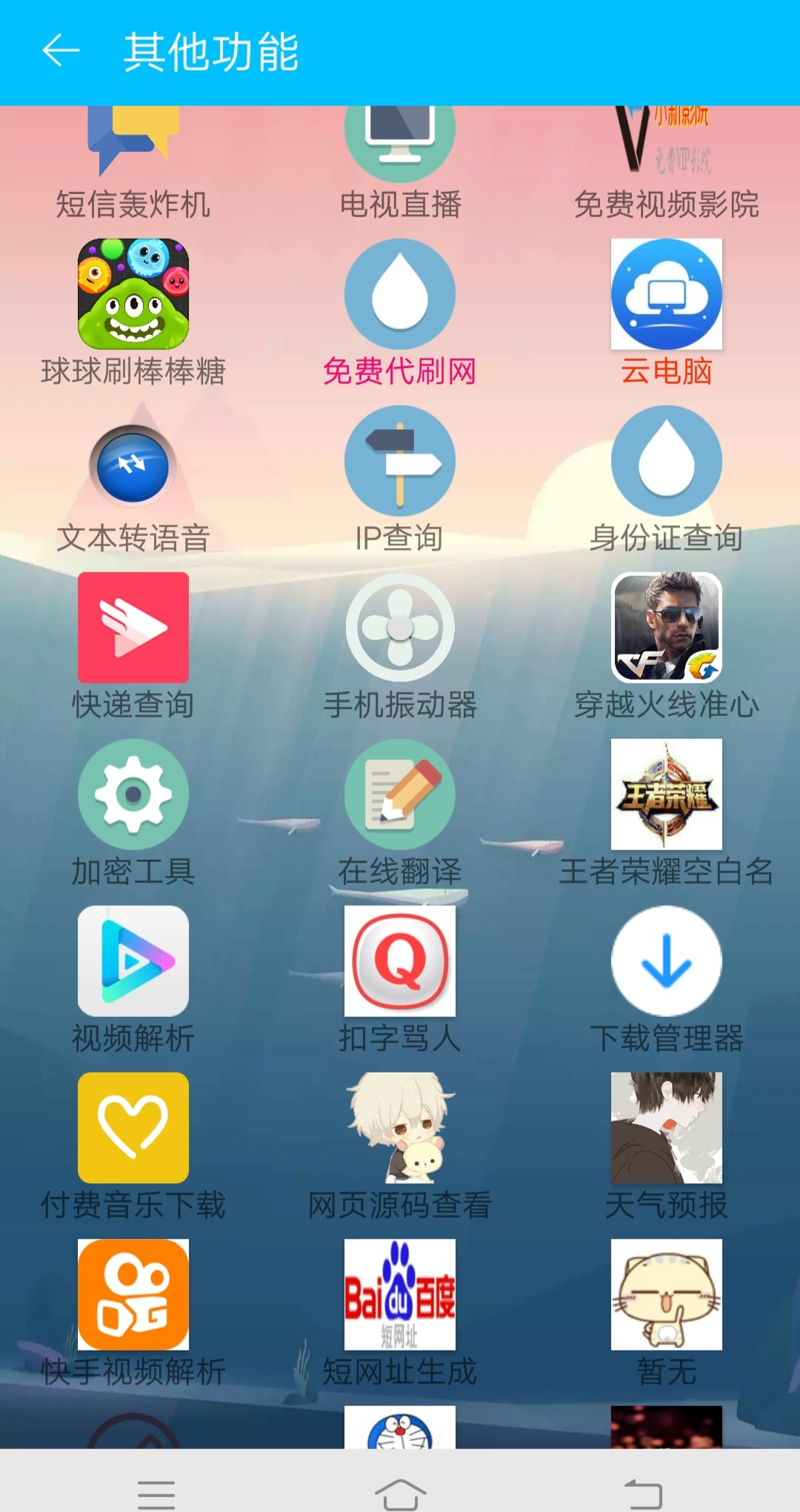Select IP查询

[x=400, y=461]
